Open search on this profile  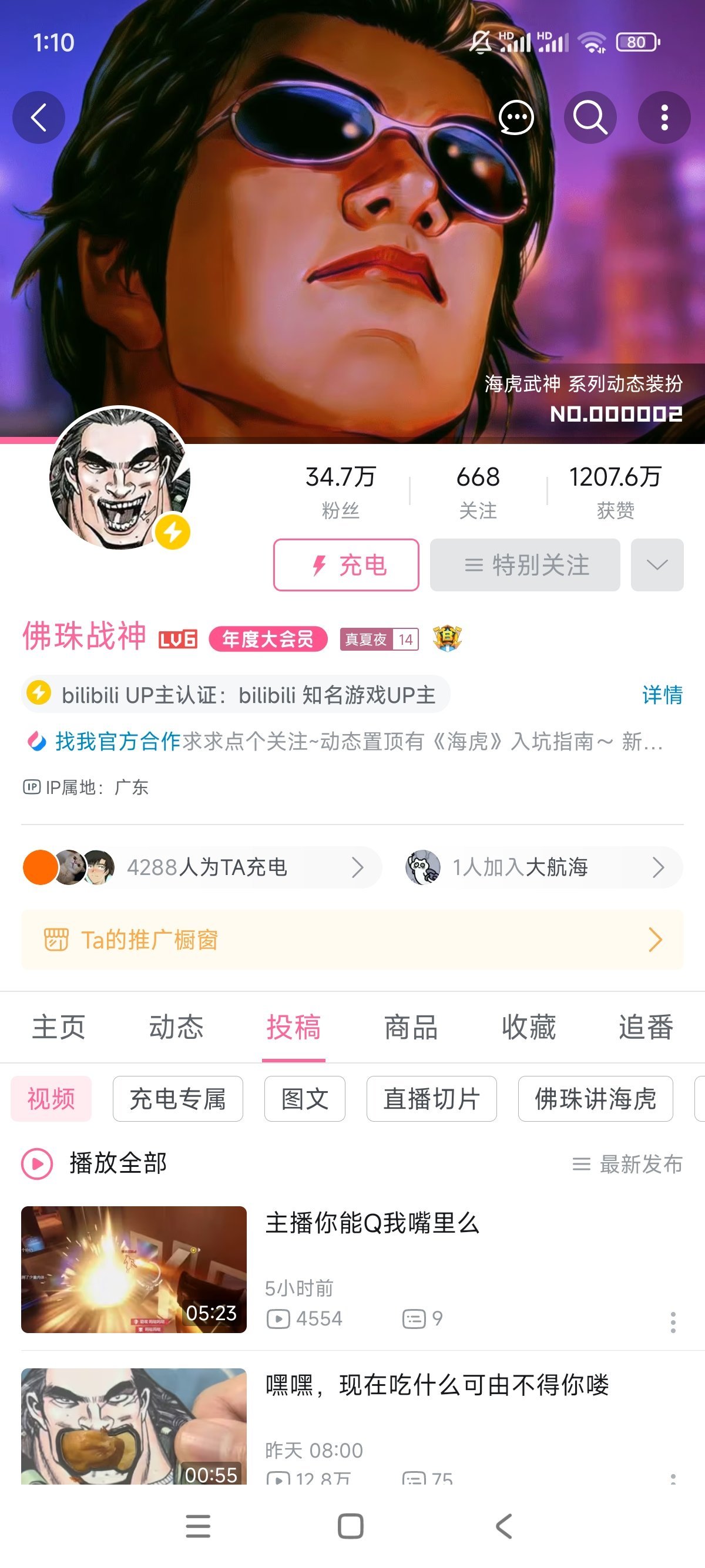click(x=590, y=117)
